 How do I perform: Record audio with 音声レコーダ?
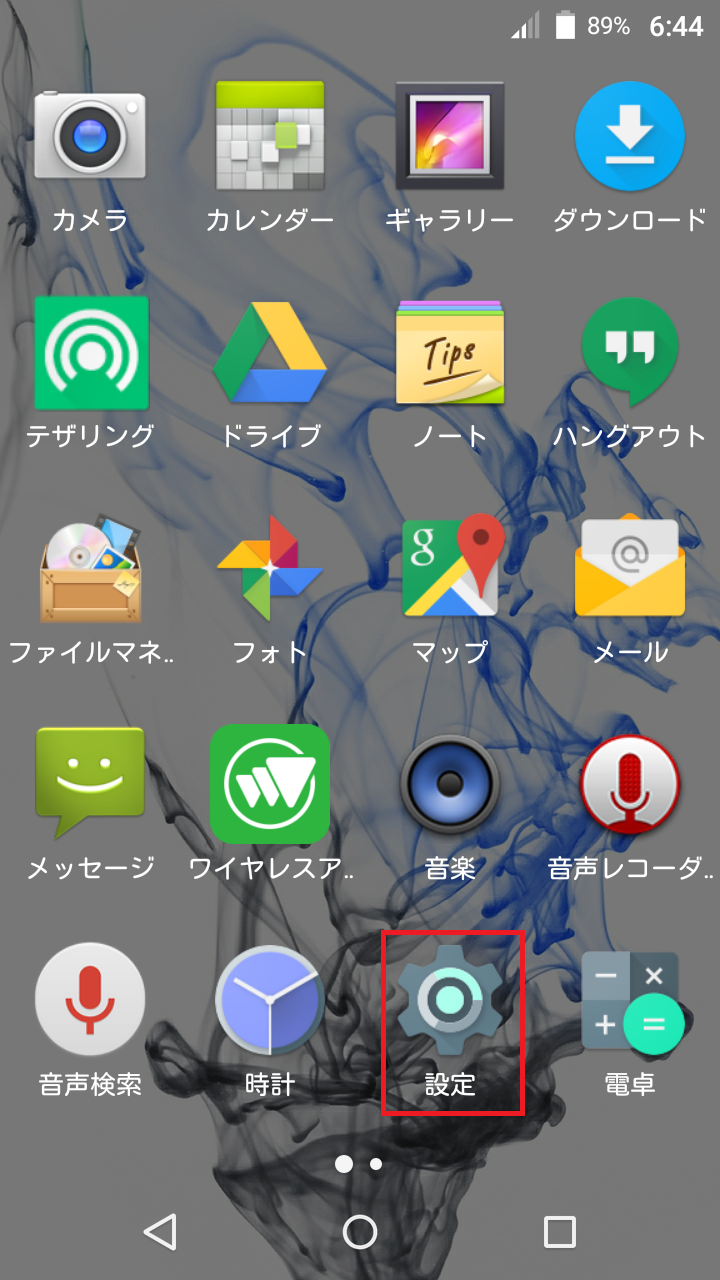[x=630, y=783]
